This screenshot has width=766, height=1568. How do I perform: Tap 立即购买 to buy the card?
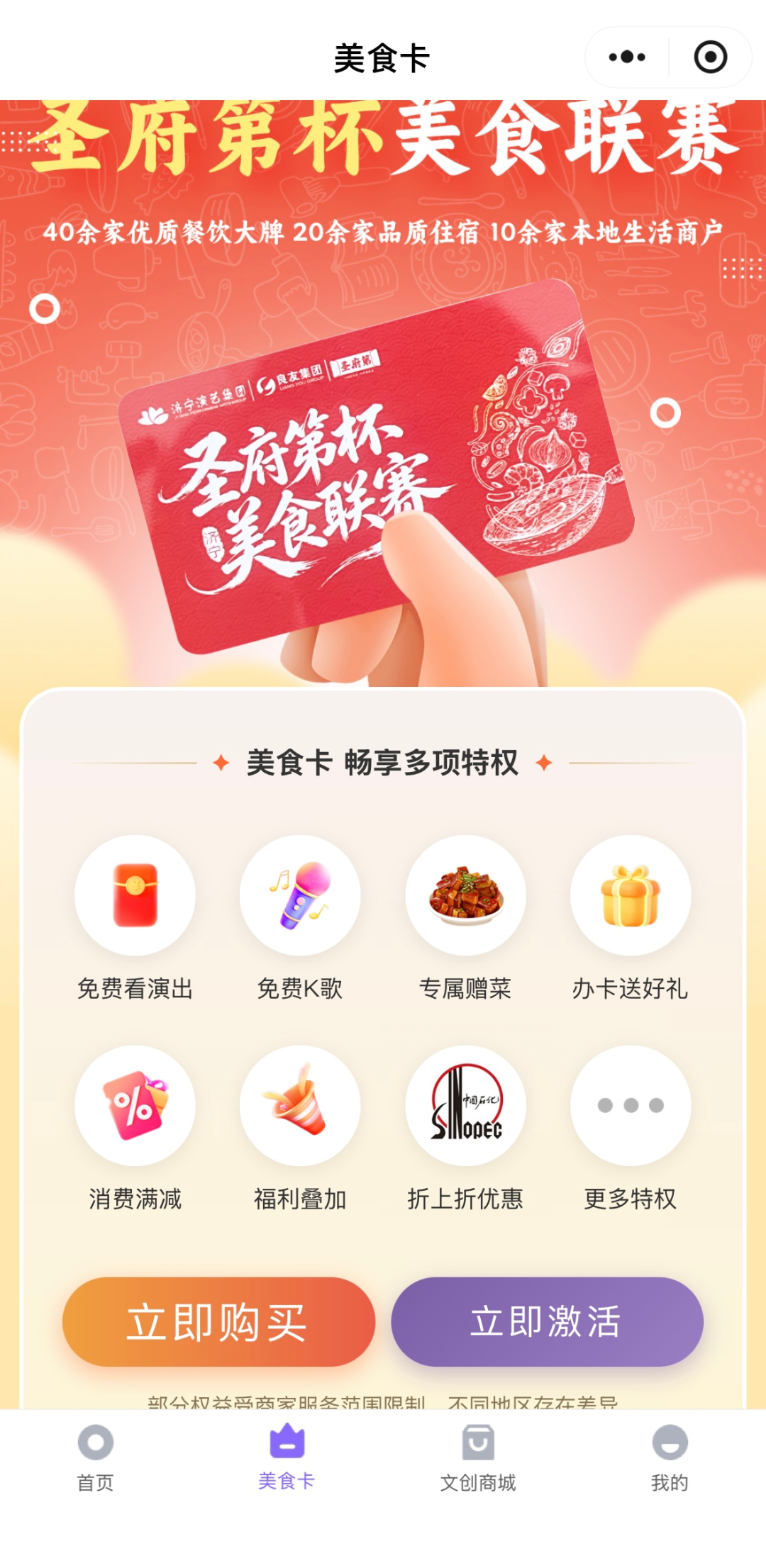click(218, 1321)
